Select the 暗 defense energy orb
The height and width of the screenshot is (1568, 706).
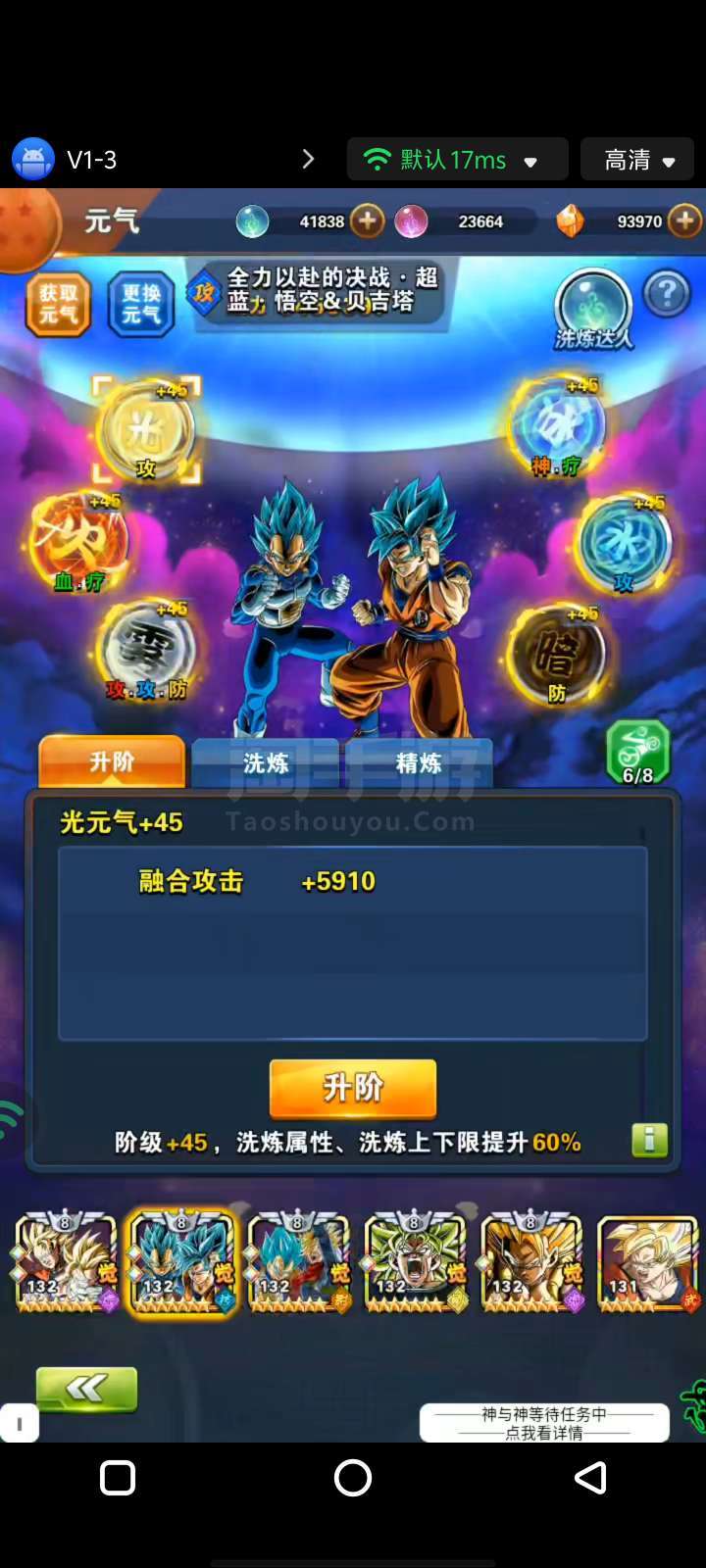pyautogui.click(x=556, y=655)
